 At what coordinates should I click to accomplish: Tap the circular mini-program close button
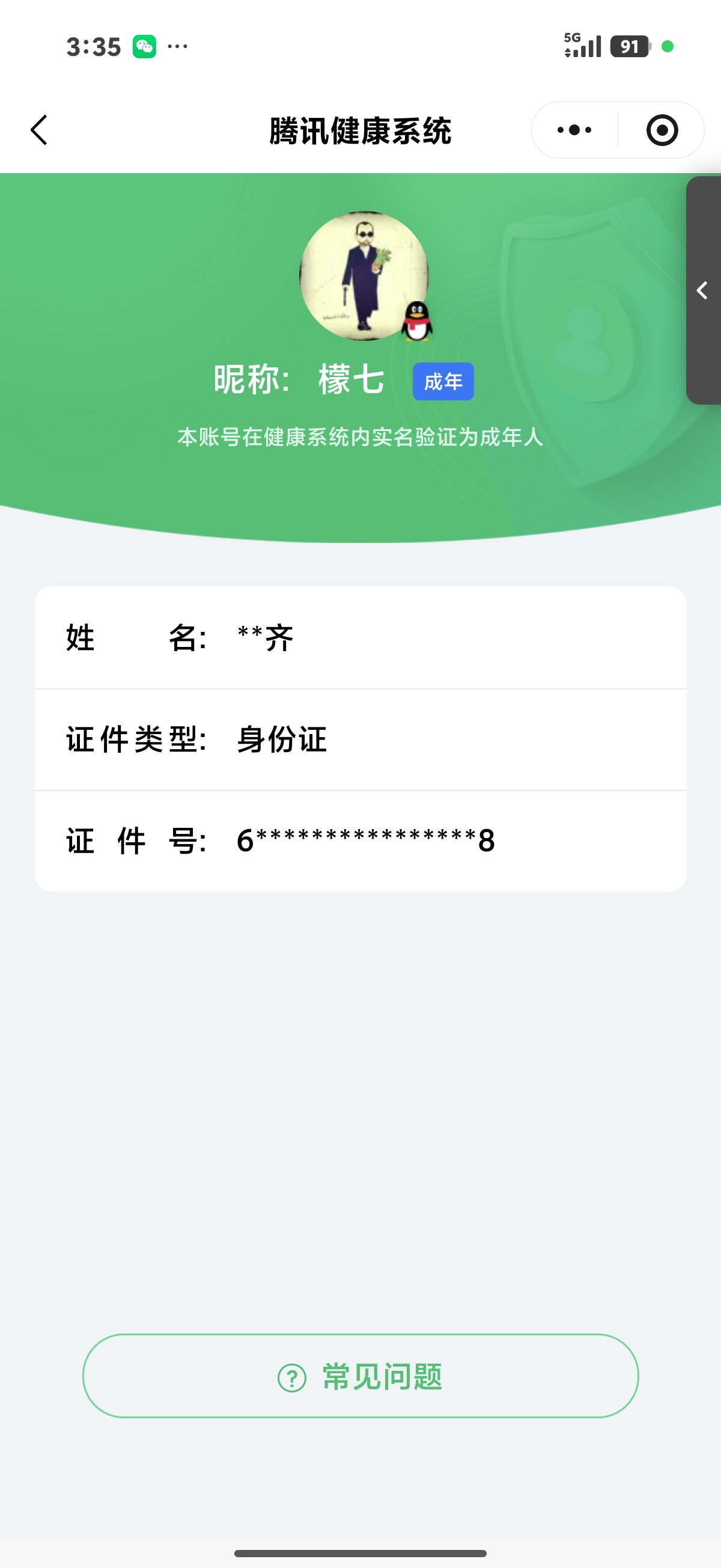pos(663,130)
